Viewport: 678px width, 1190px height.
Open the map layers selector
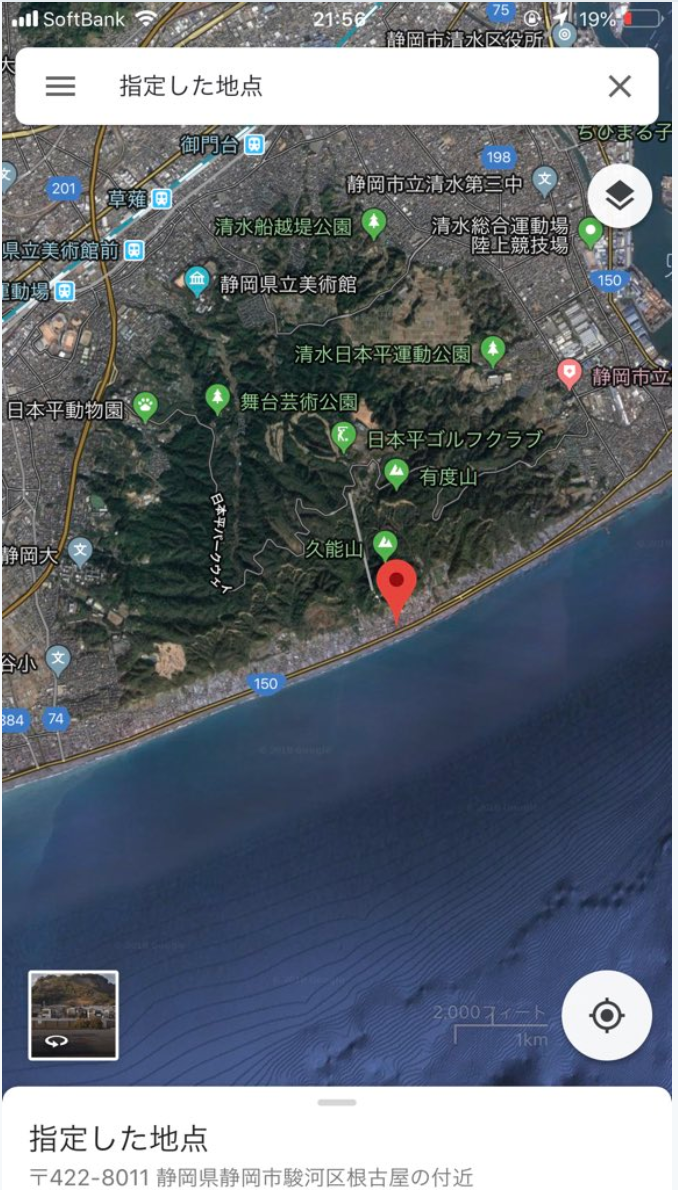point(620,197)
